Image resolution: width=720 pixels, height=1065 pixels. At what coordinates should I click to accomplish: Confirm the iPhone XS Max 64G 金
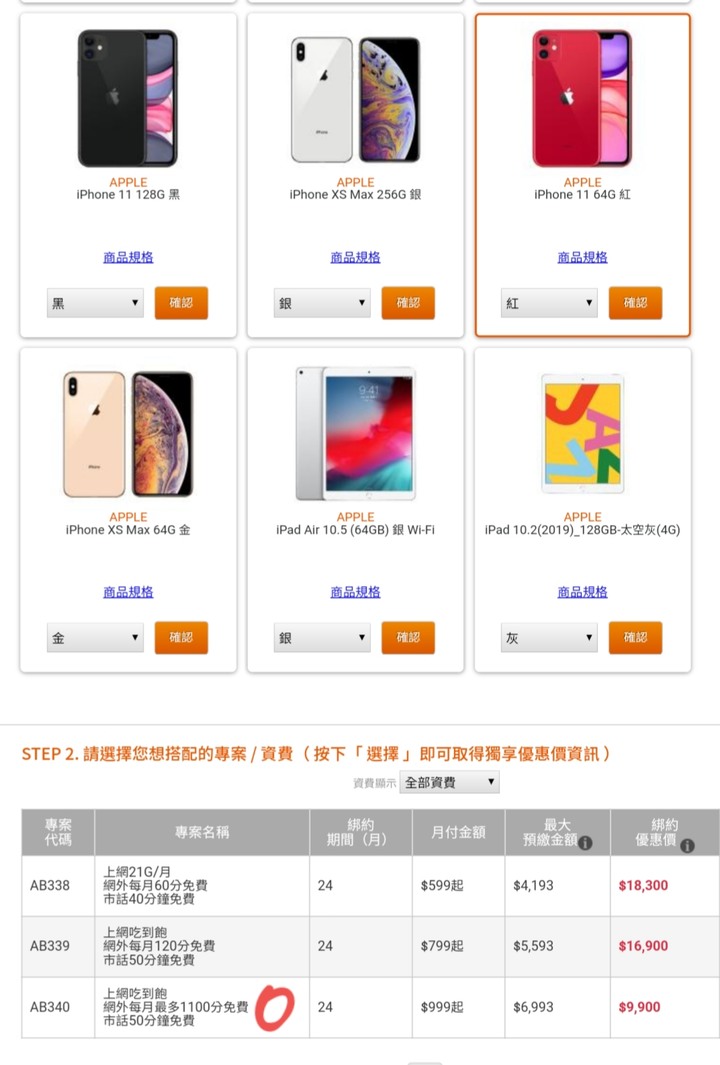point(181,637)
